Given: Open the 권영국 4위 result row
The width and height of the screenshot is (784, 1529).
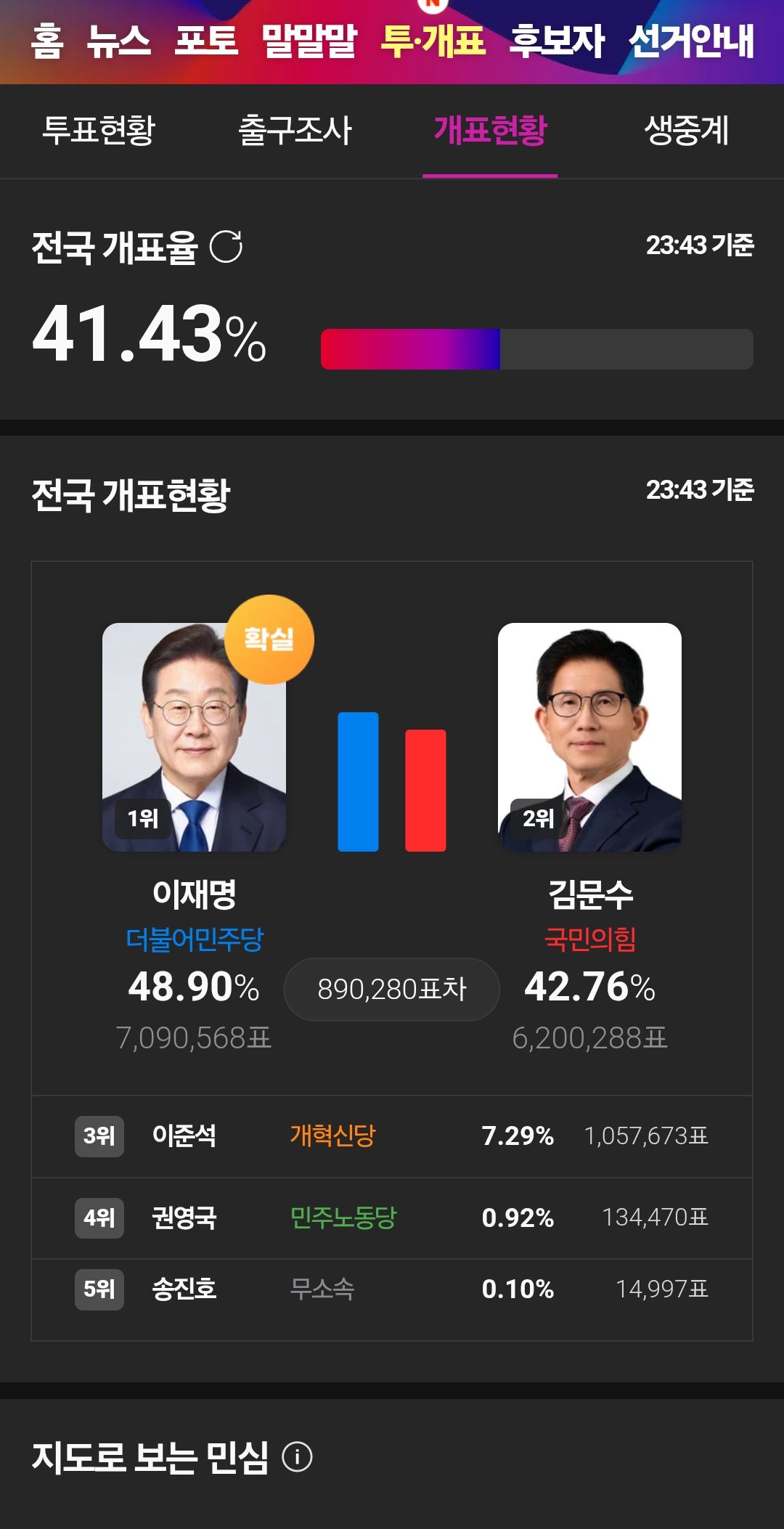Looking at the screenshot, I should (x=392, y=1218).
